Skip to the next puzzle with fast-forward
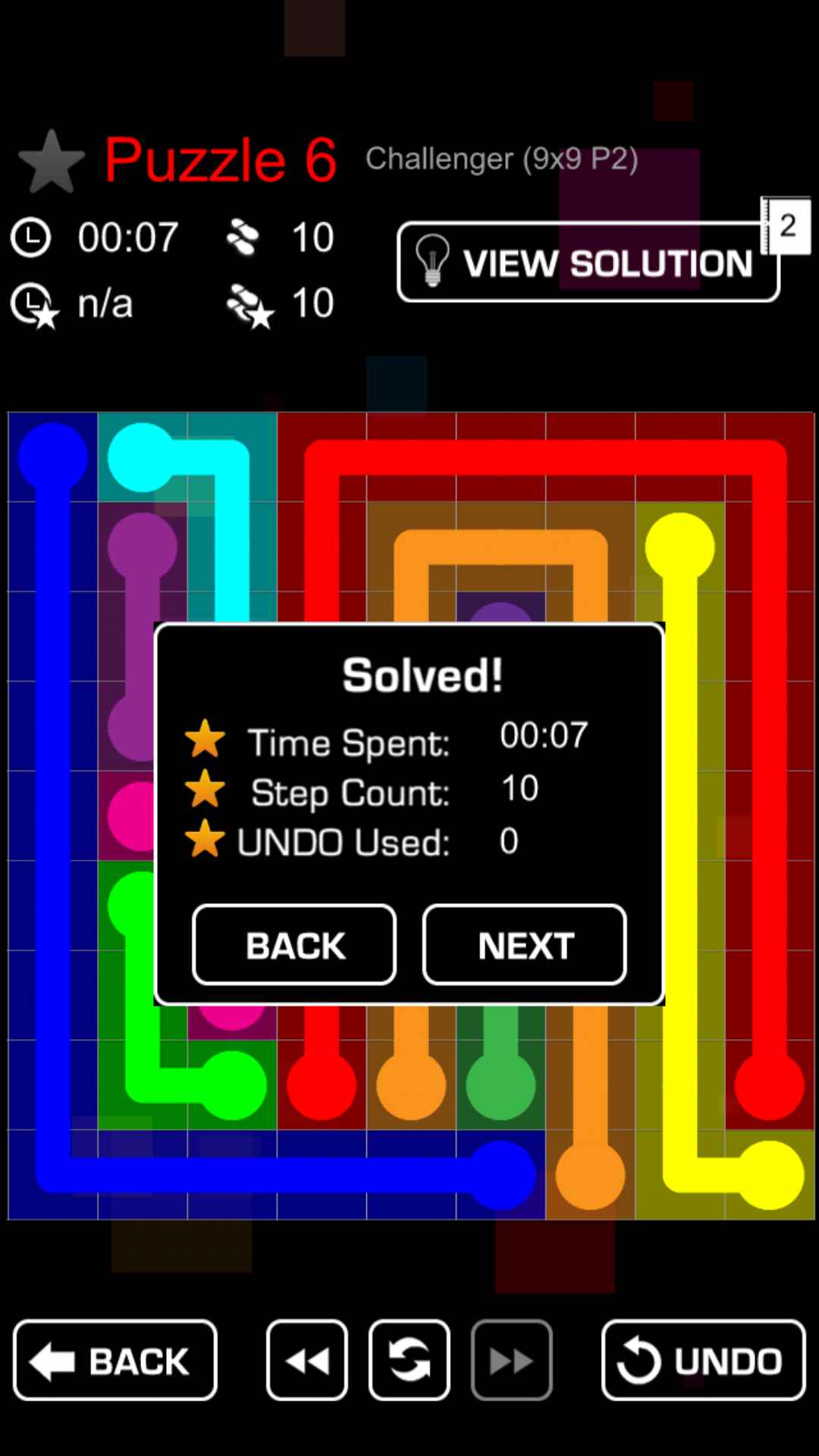The width and height of the screenshot is (819, 1456). tap(512, 1360)
